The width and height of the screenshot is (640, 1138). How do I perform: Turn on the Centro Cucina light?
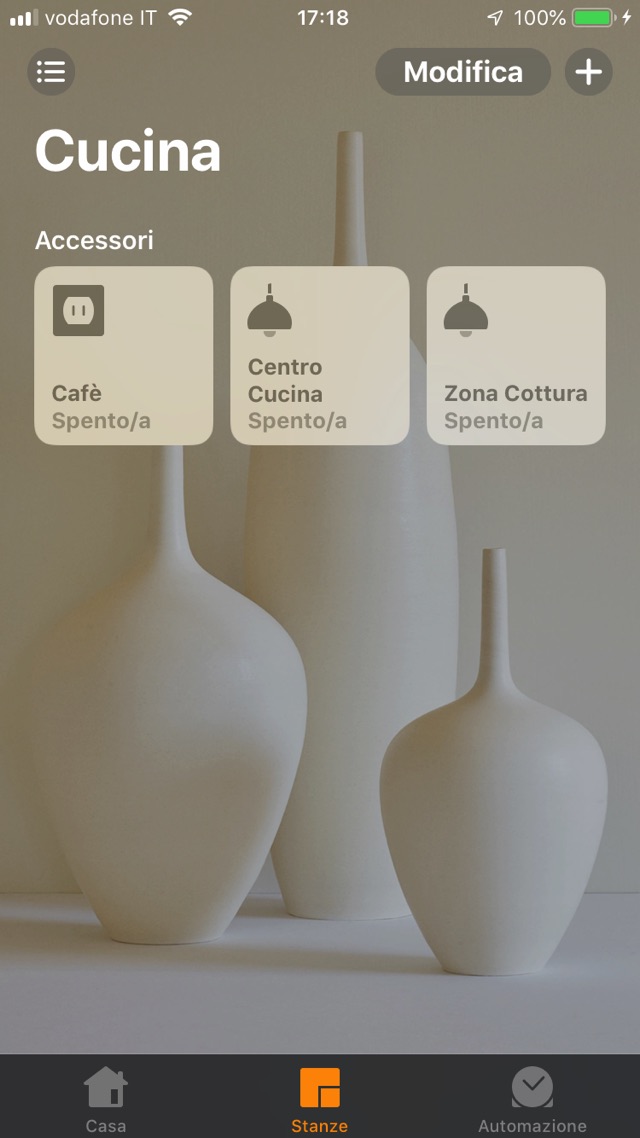coord(320,355)
